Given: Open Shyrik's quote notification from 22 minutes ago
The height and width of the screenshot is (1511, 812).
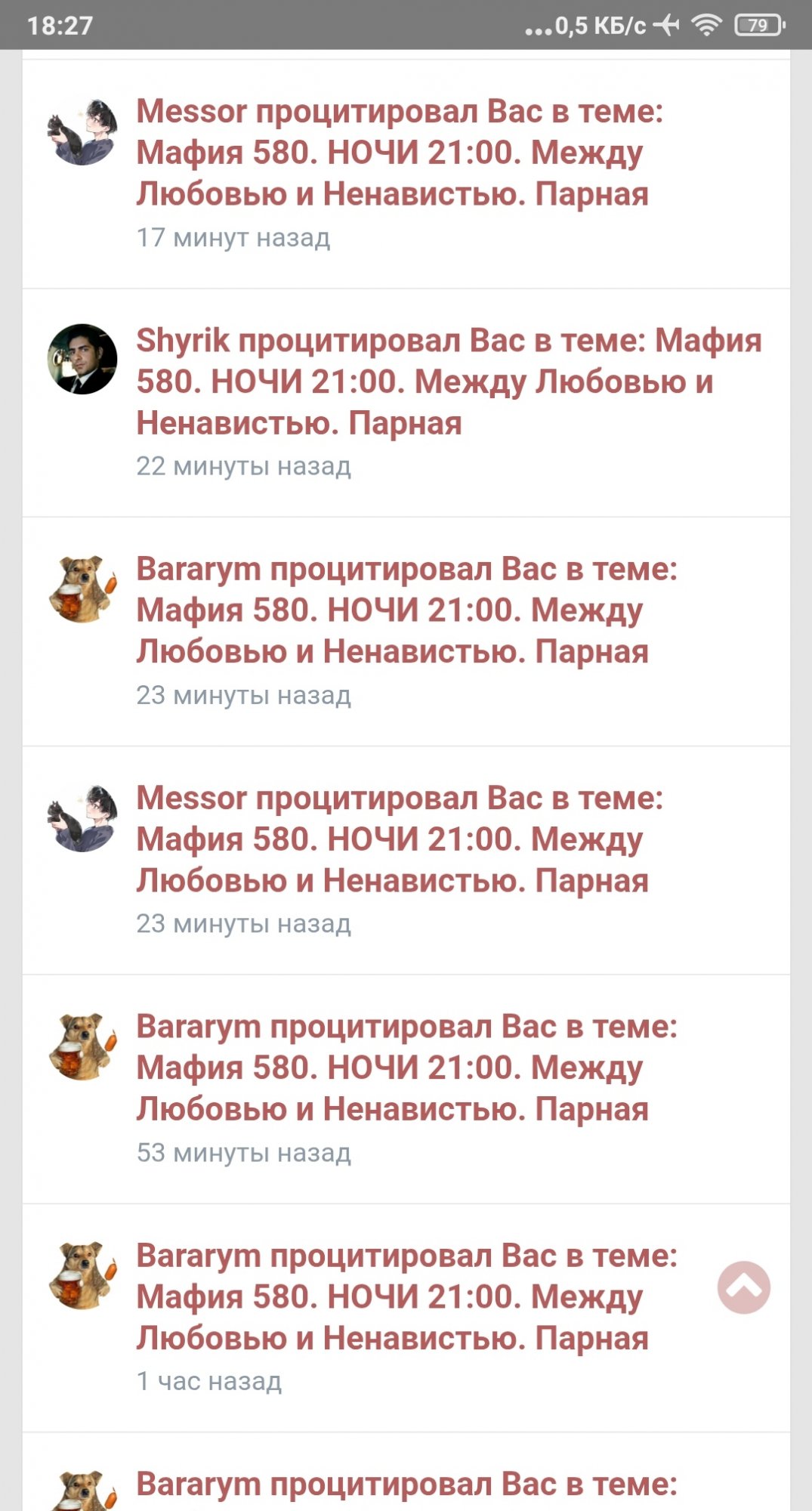Looking at the screenshot, I should pyautogui.click(x=449, y=382).
